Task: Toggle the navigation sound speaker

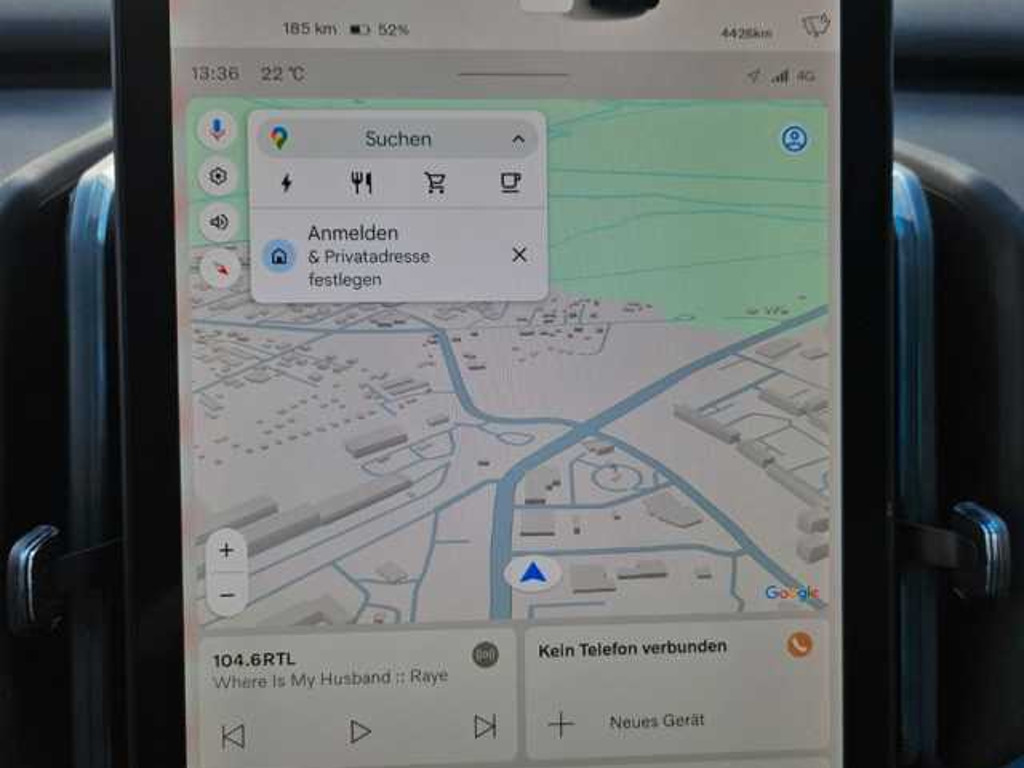Action: (x=218, y=222)
